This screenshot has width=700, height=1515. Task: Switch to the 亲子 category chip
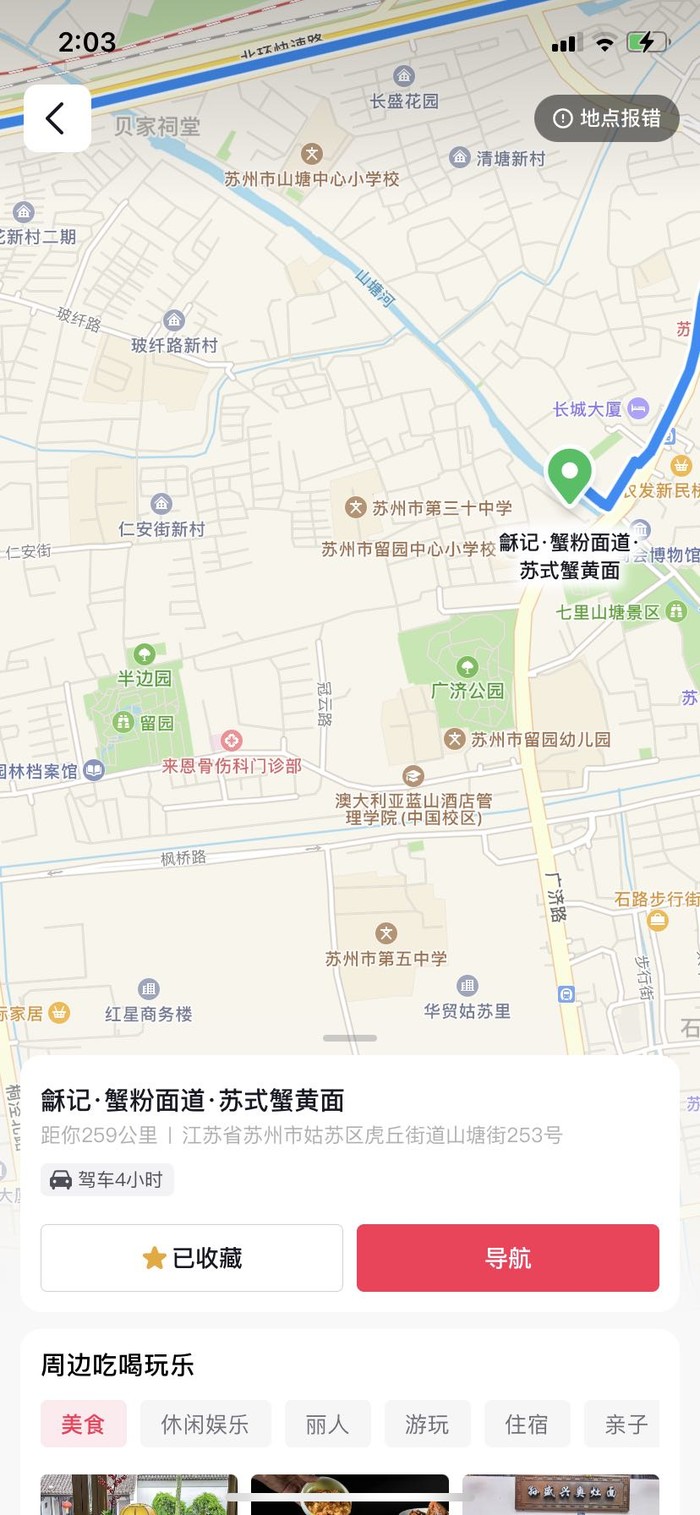625,1424
